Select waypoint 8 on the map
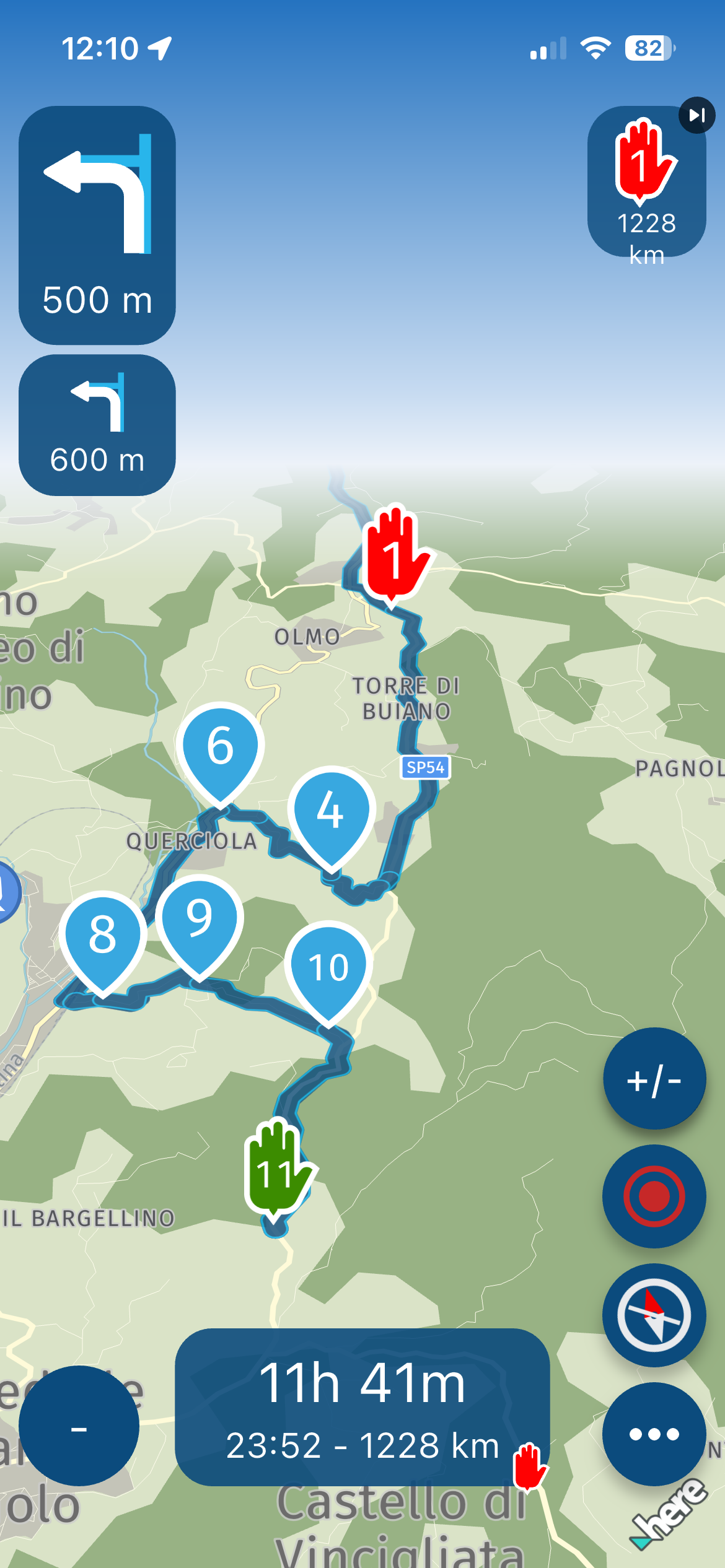This screenshot has width=725, height=1568. [103, 936]
